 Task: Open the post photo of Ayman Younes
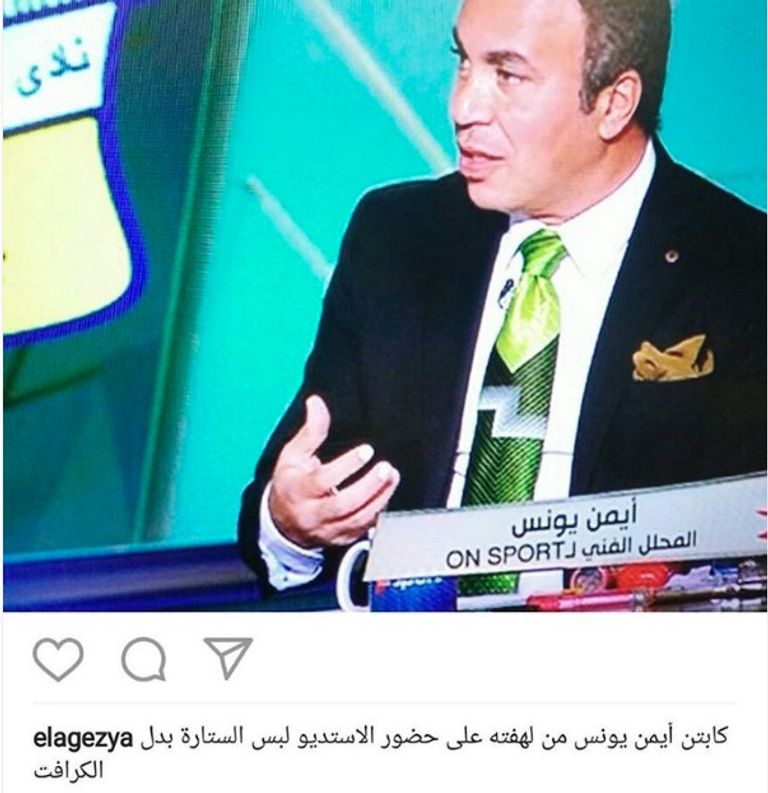tap(384, 305)
